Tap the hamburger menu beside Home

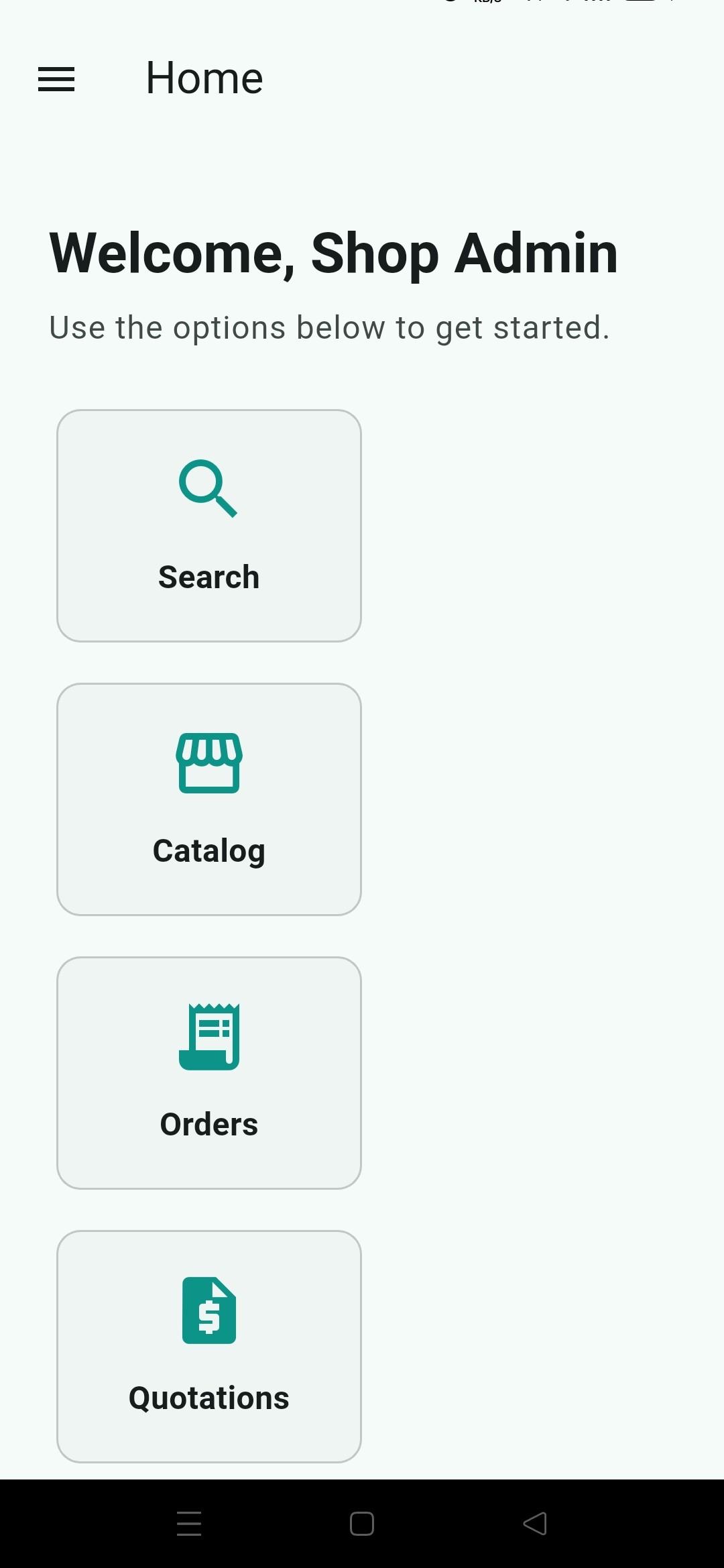56,78
